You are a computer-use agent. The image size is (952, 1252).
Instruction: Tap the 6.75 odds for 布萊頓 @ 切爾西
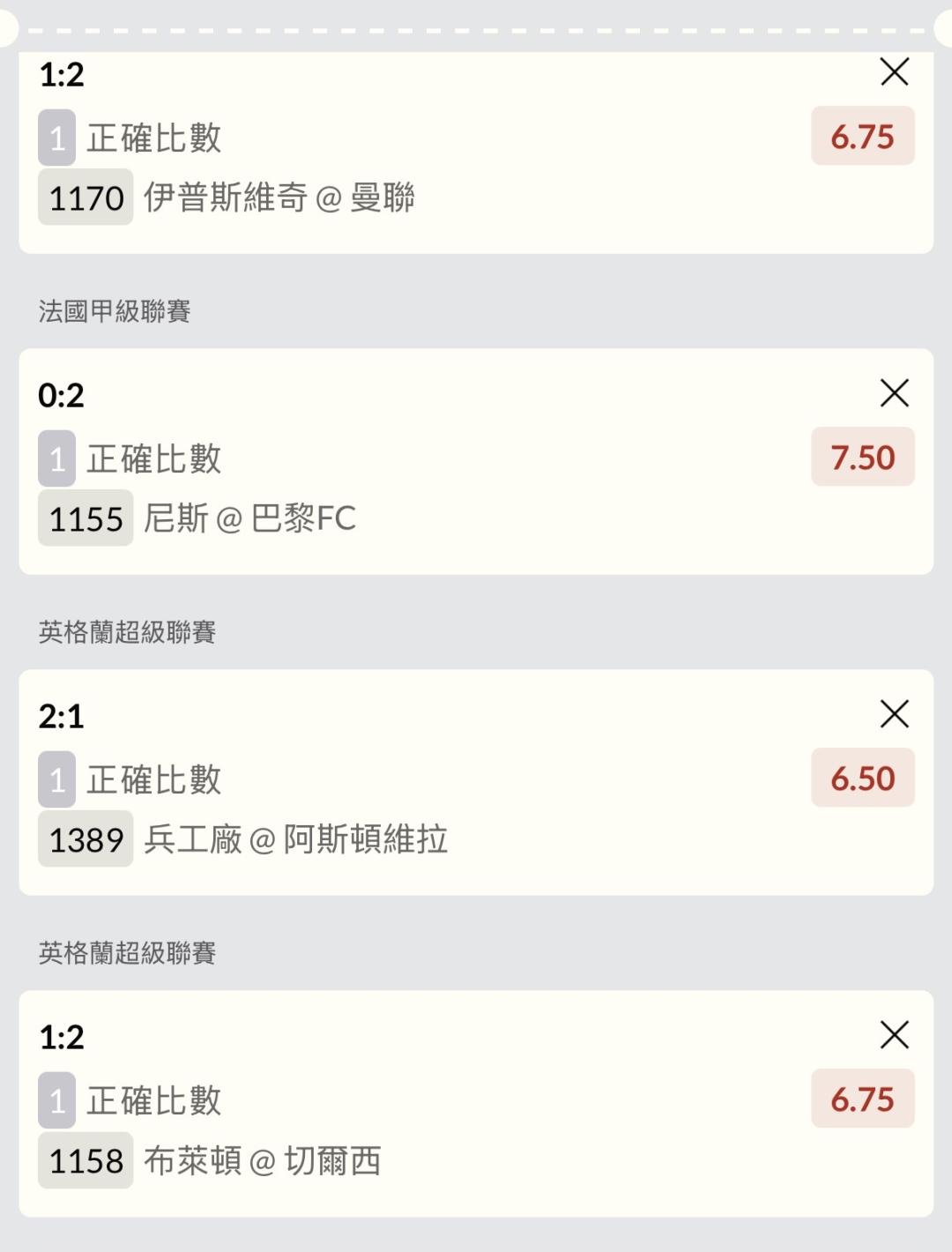pyautogui.click(x=863, y=1099)
